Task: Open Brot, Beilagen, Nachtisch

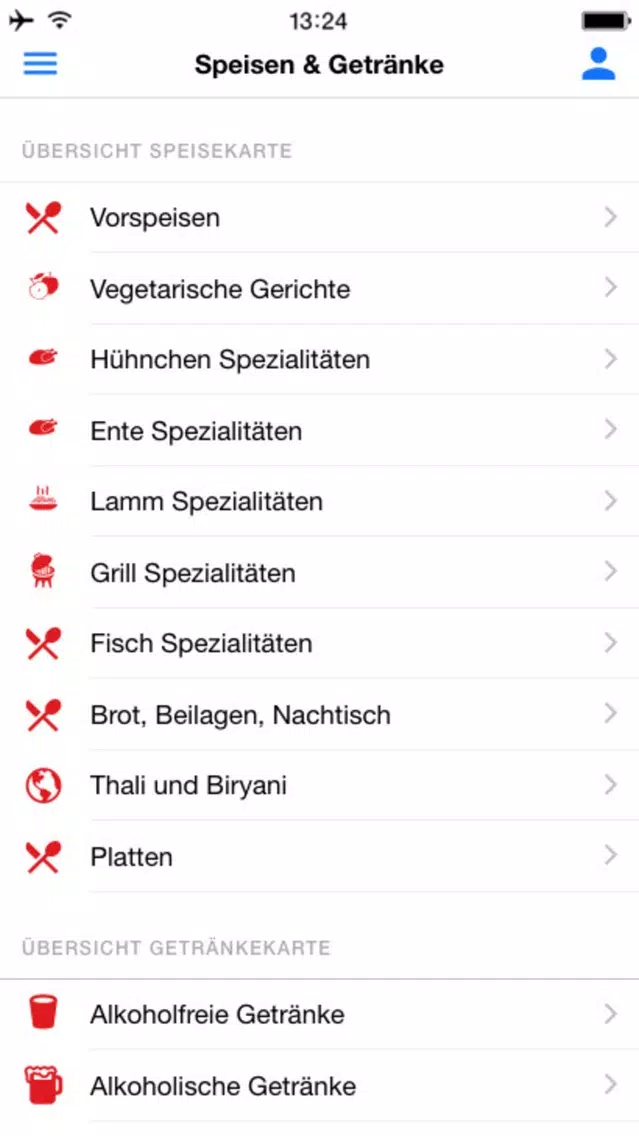Action: (320, 714)
